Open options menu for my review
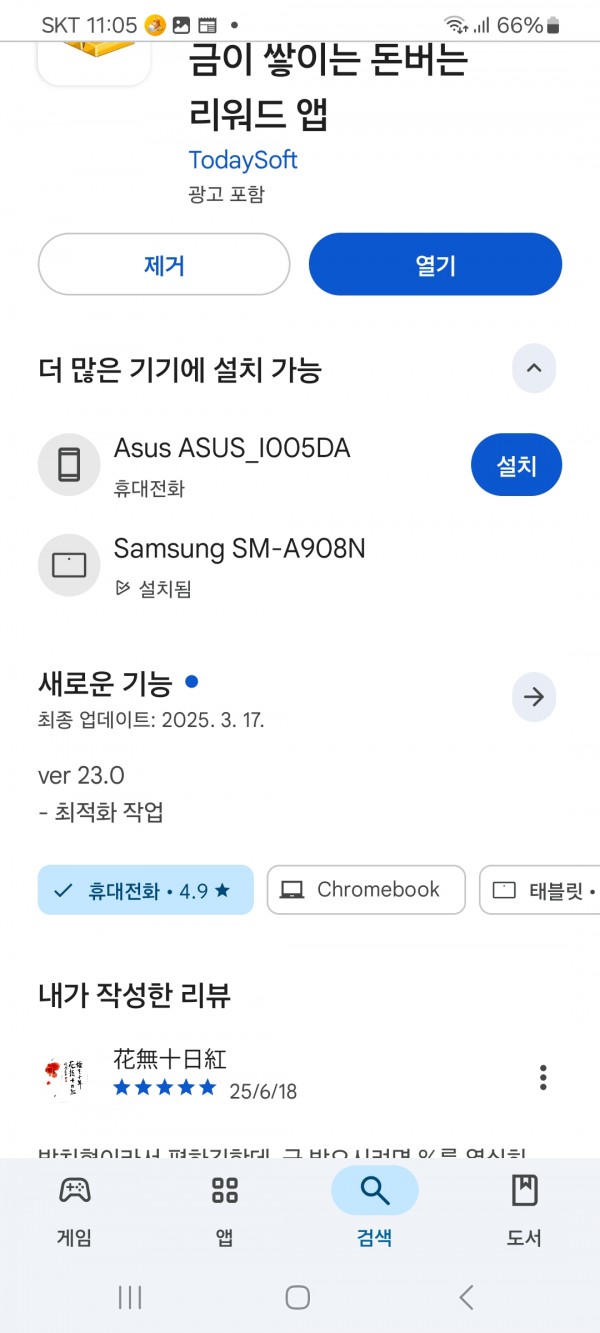 543,1077
